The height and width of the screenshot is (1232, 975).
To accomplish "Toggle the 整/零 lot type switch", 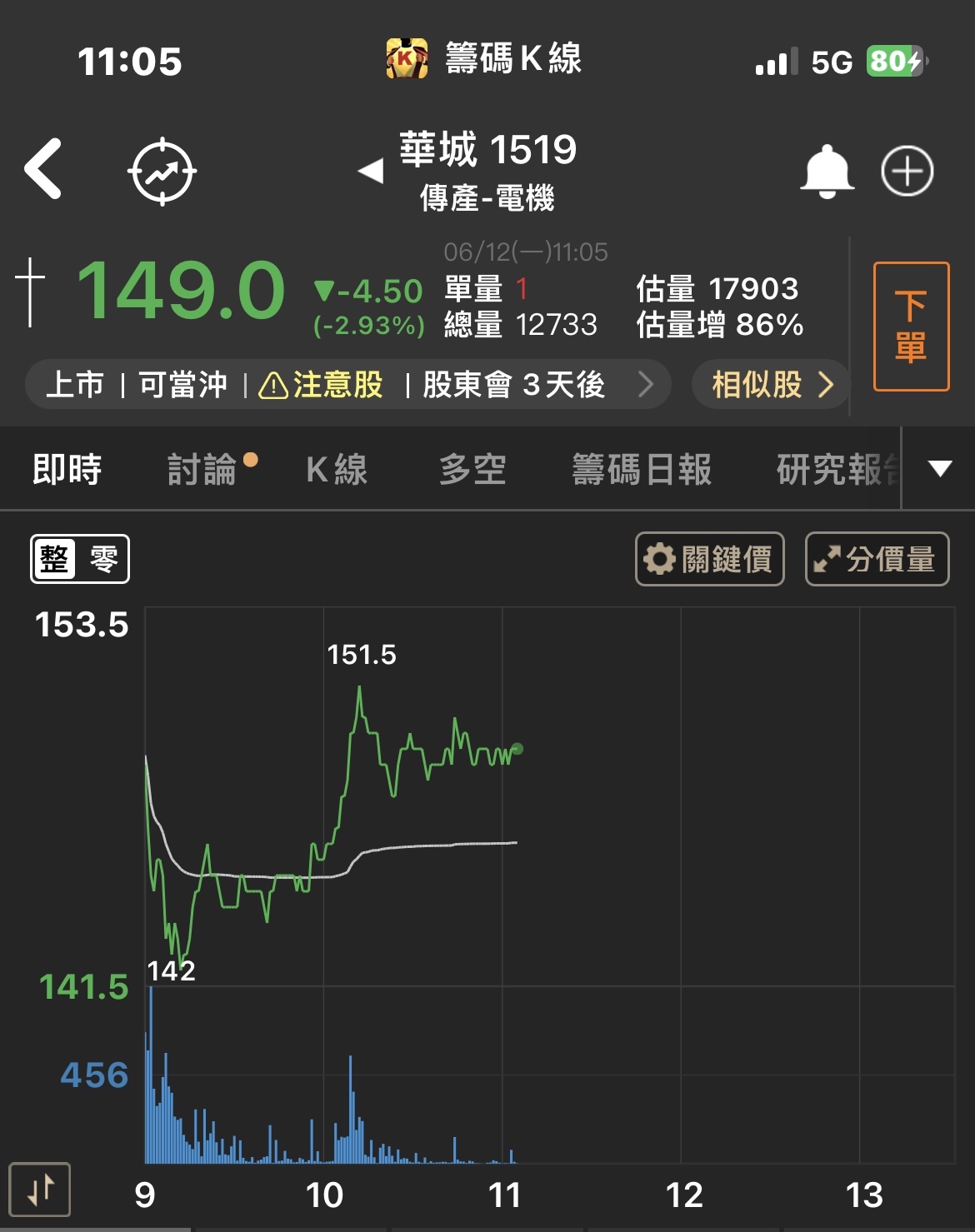I will [x=80, y=559].
